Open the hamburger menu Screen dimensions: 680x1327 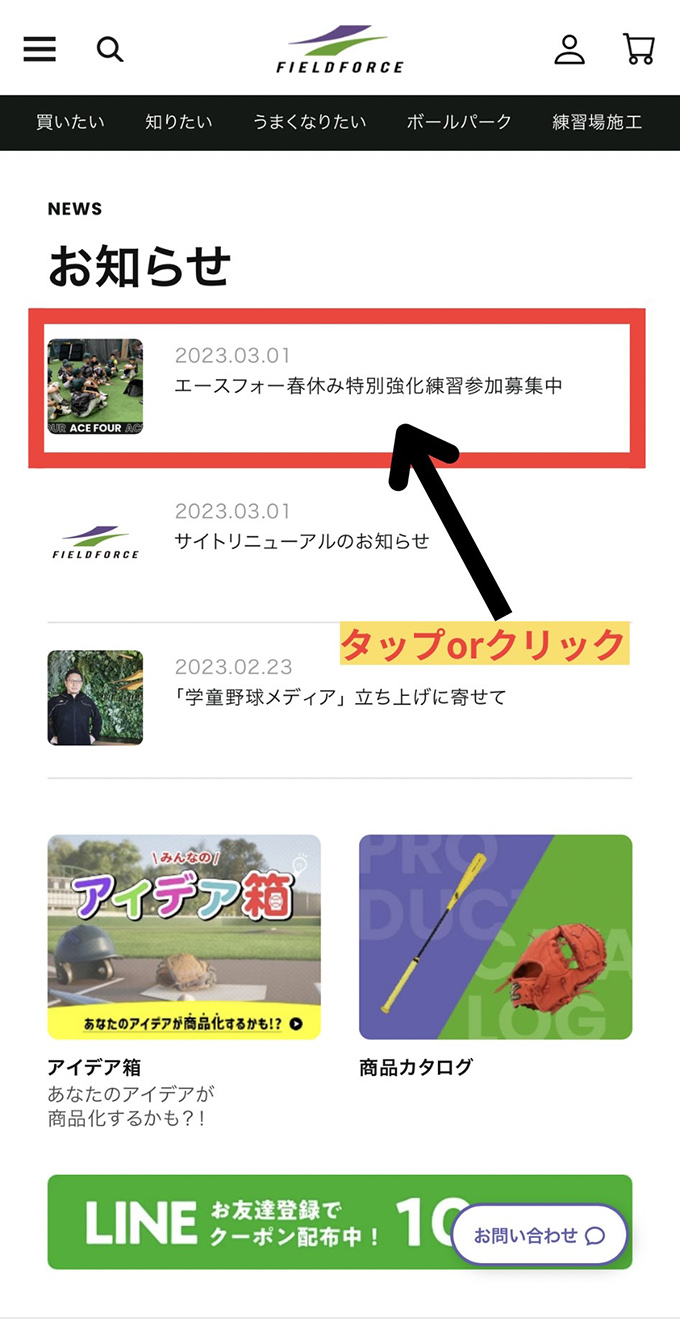click(x=40, y=49)
